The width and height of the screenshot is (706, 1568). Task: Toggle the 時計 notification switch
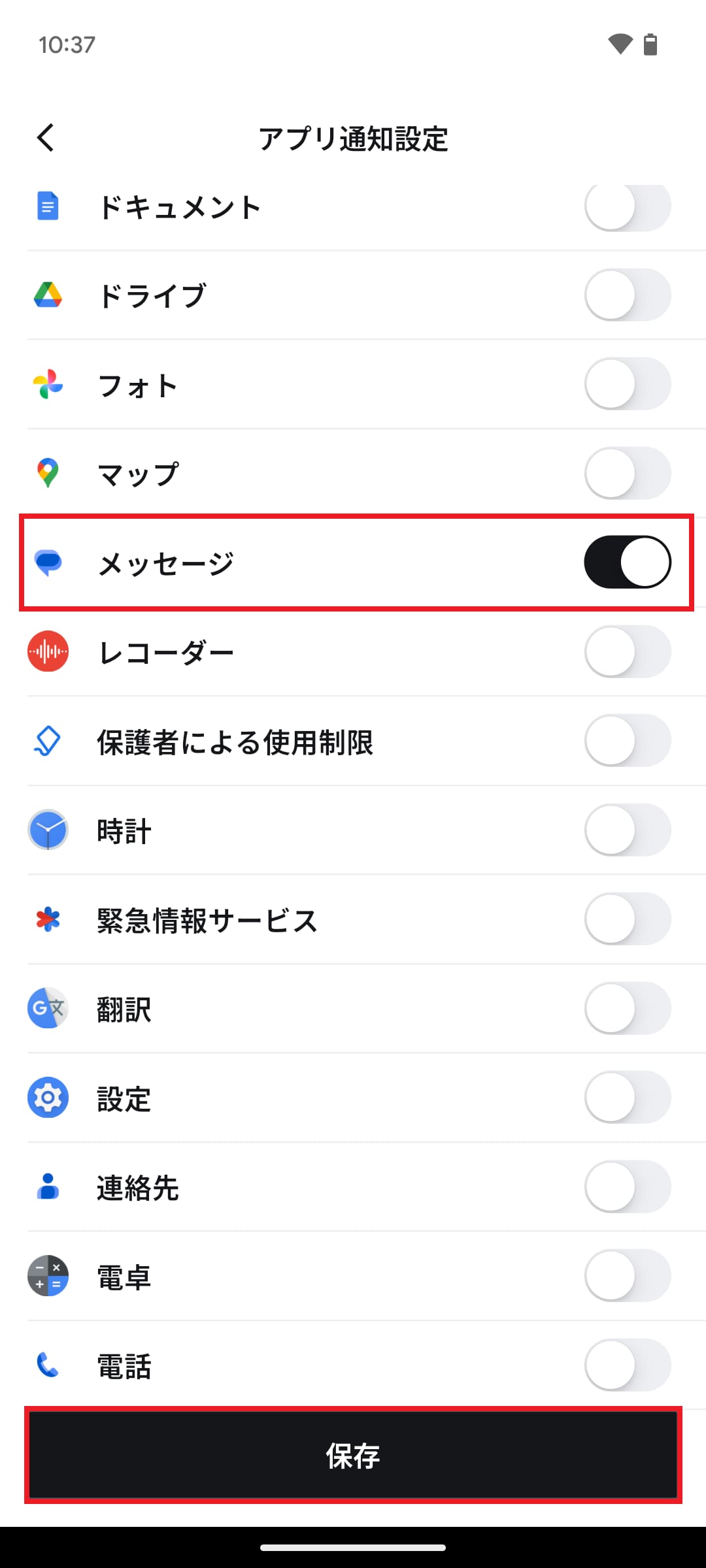(x=628, y=830)
